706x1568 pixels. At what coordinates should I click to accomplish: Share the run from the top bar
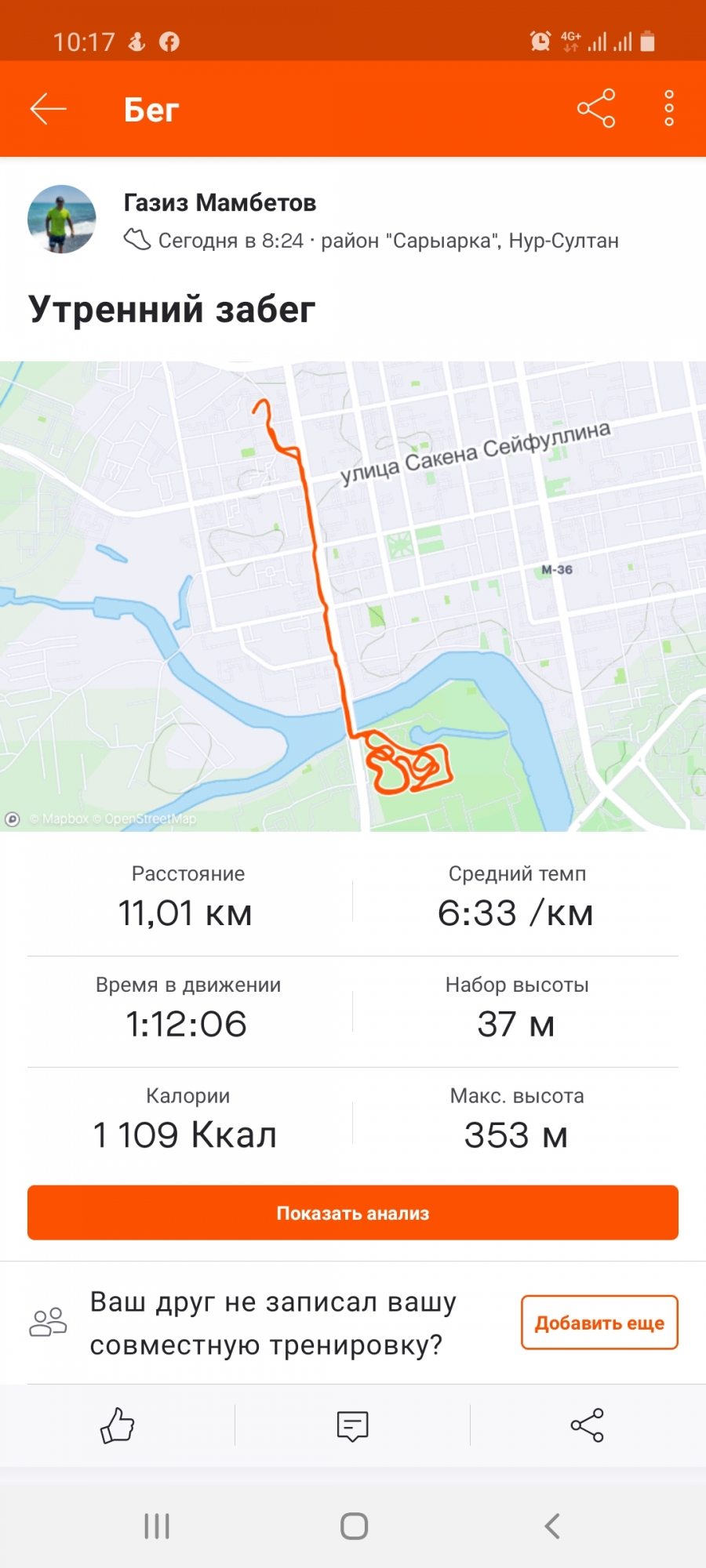click(x=596, y=109)
